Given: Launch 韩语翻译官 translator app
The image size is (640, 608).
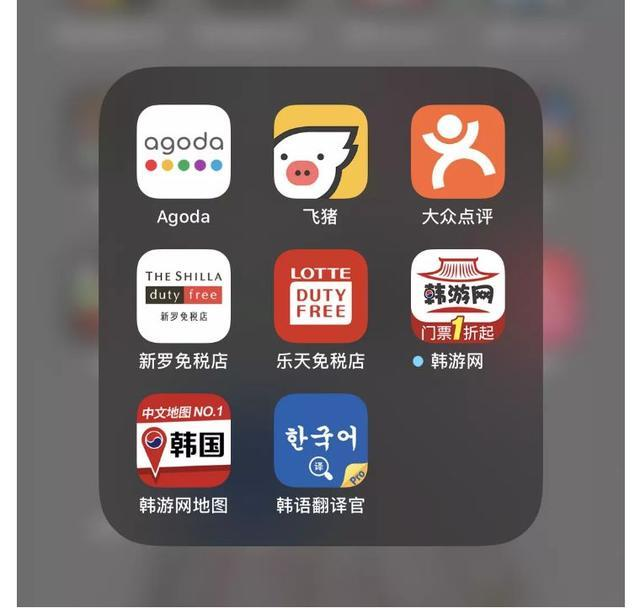Looking at the screenshot, I should [x=320, y=440].
